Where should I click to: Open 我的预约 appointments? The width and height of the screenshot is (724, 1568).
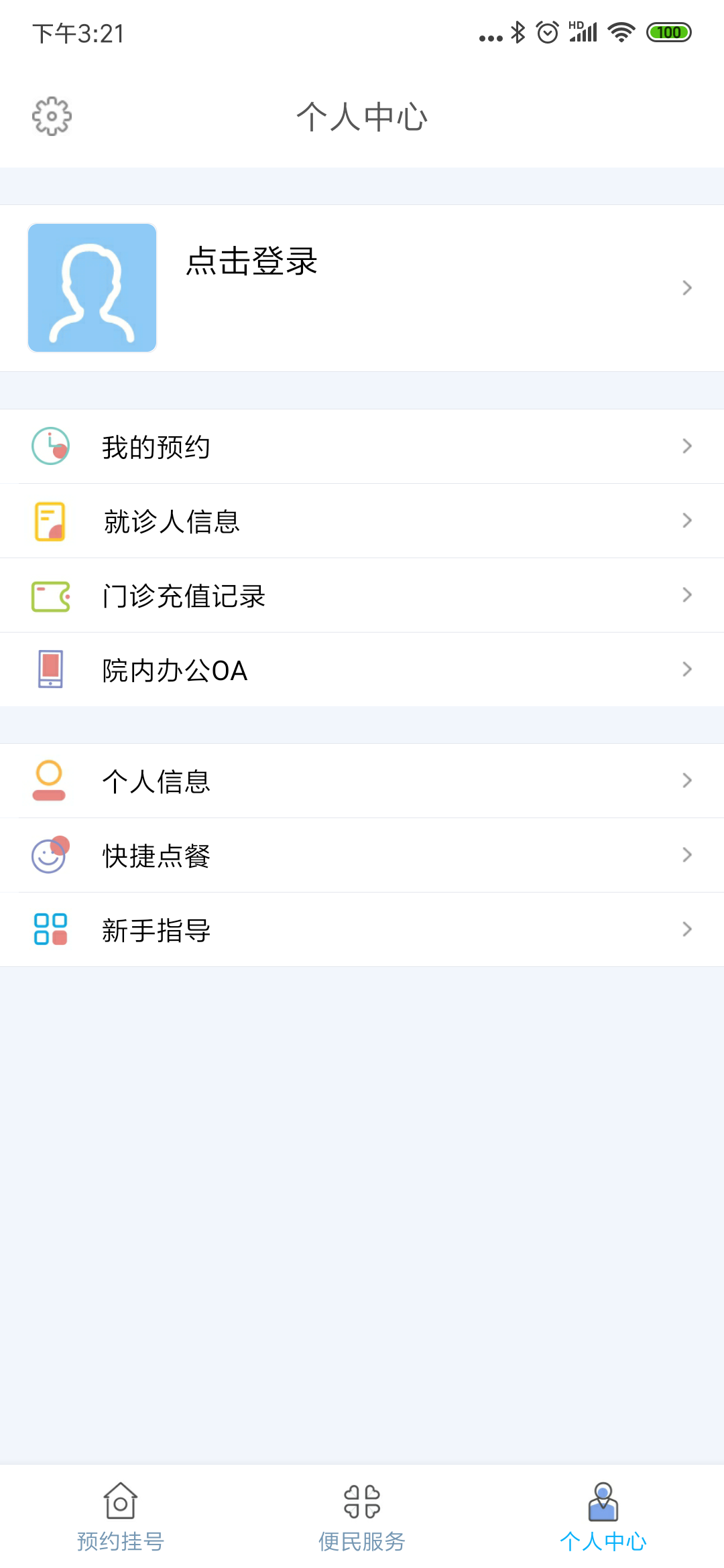pyautogui.click(x=362, y=446)
